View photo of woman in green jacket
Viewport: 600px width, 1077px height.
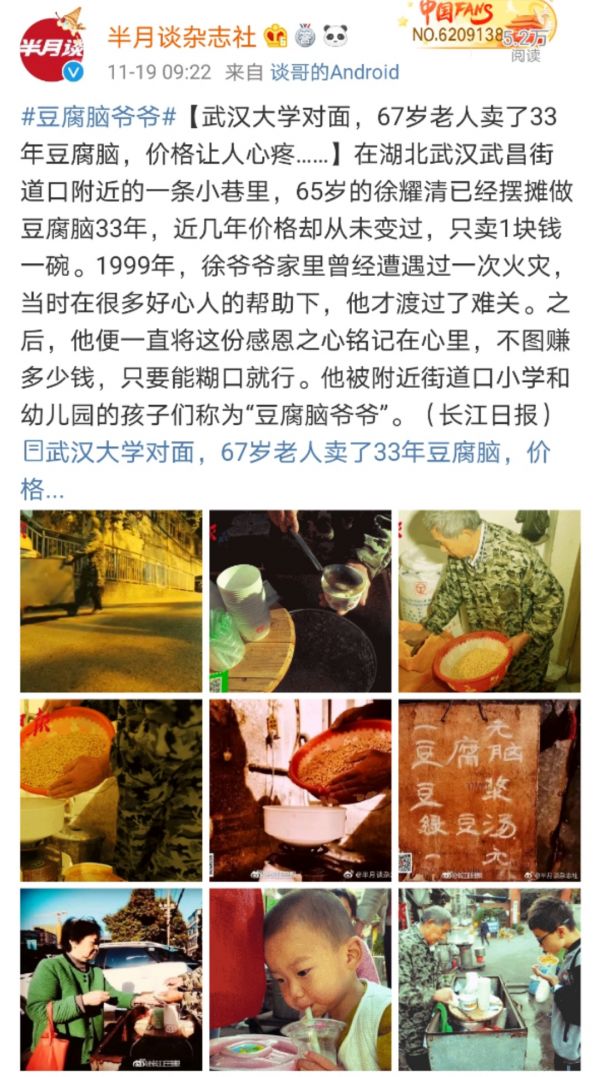(x=111, y=979)
